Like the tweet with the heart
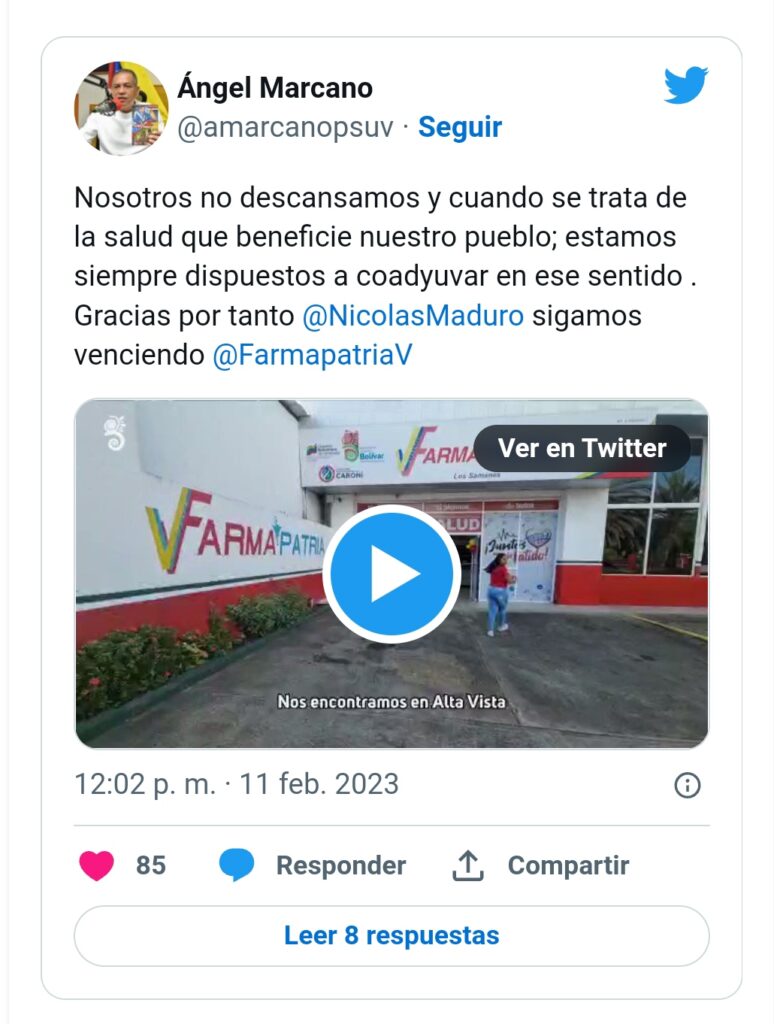Screen dimensions: 774x1024 pos(97,865)
